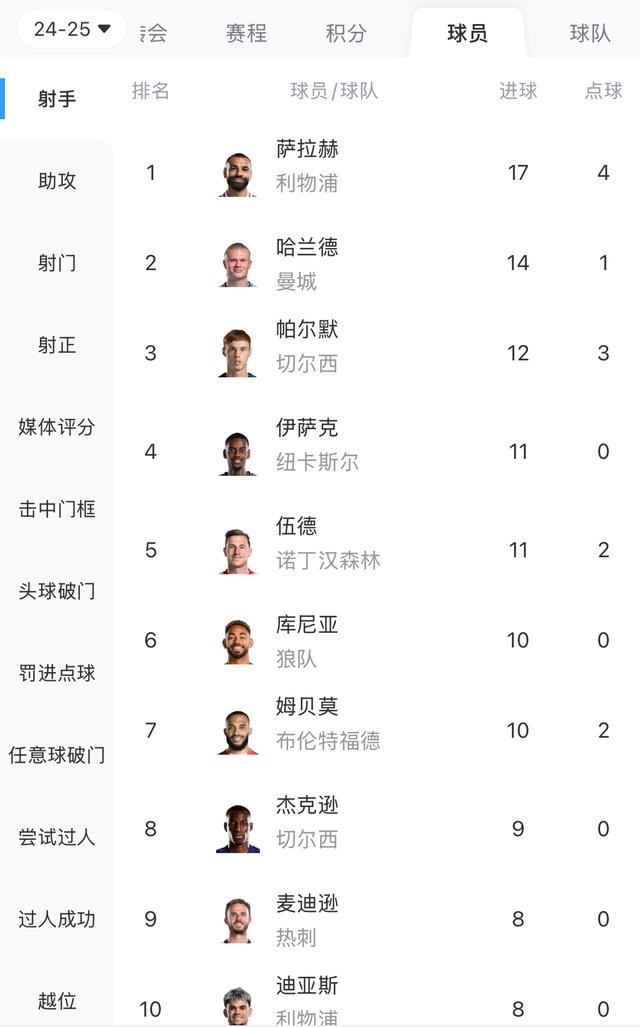Switch to the 赛程 tab
This screenshot has width=640, height=1027.
point(246,33)
